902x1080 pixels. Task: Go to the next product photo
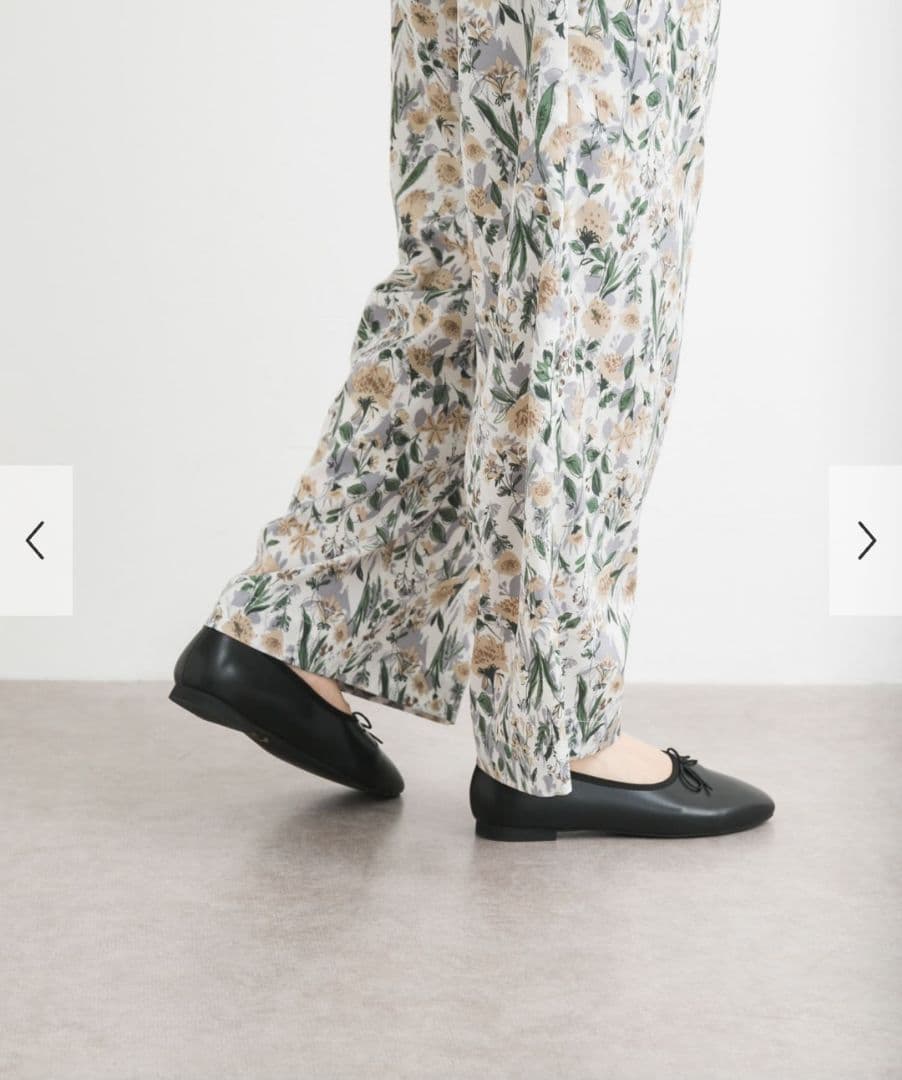(x=866, y=540)
